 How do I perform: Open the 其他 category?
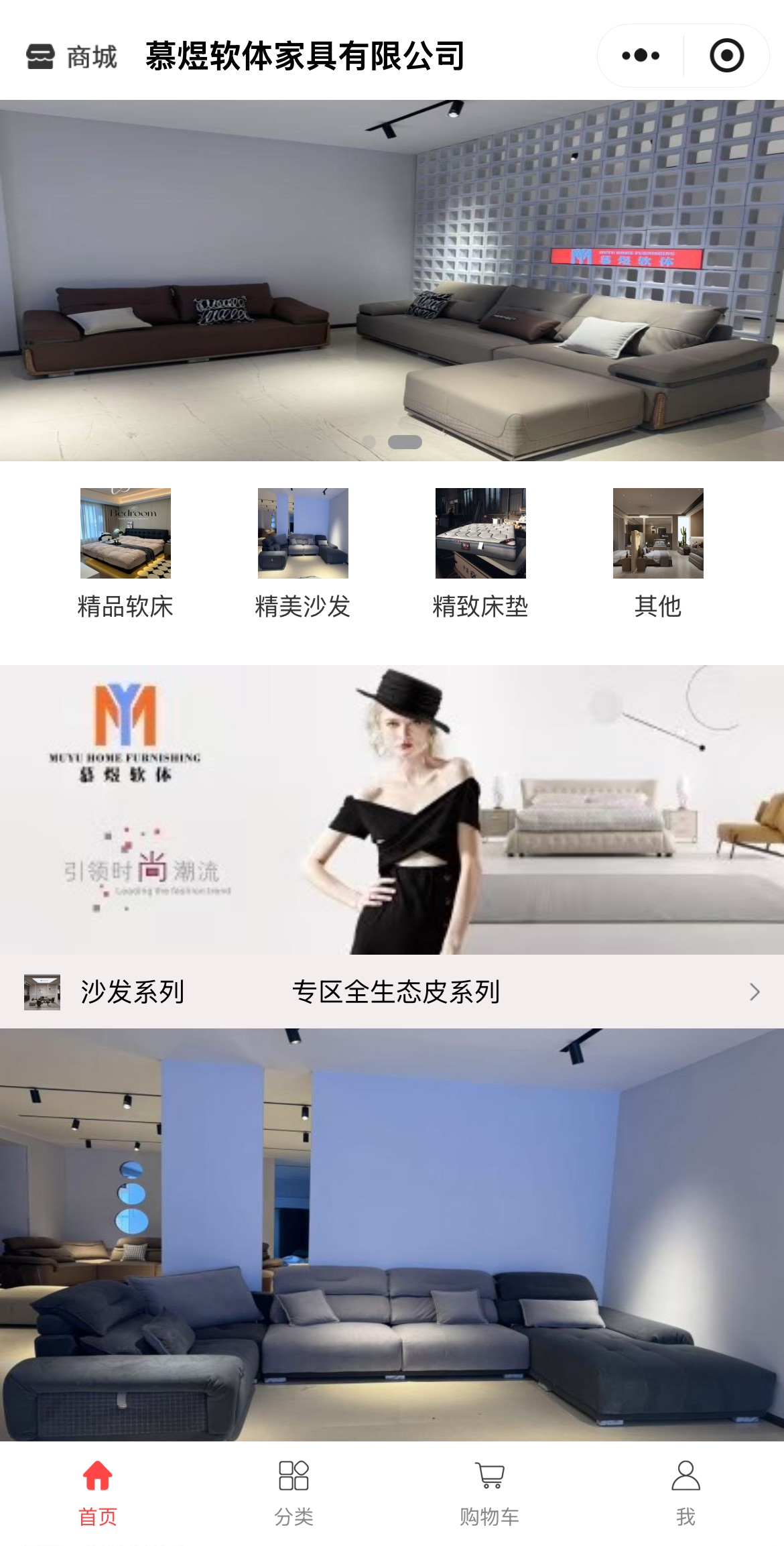coord(658,553)
